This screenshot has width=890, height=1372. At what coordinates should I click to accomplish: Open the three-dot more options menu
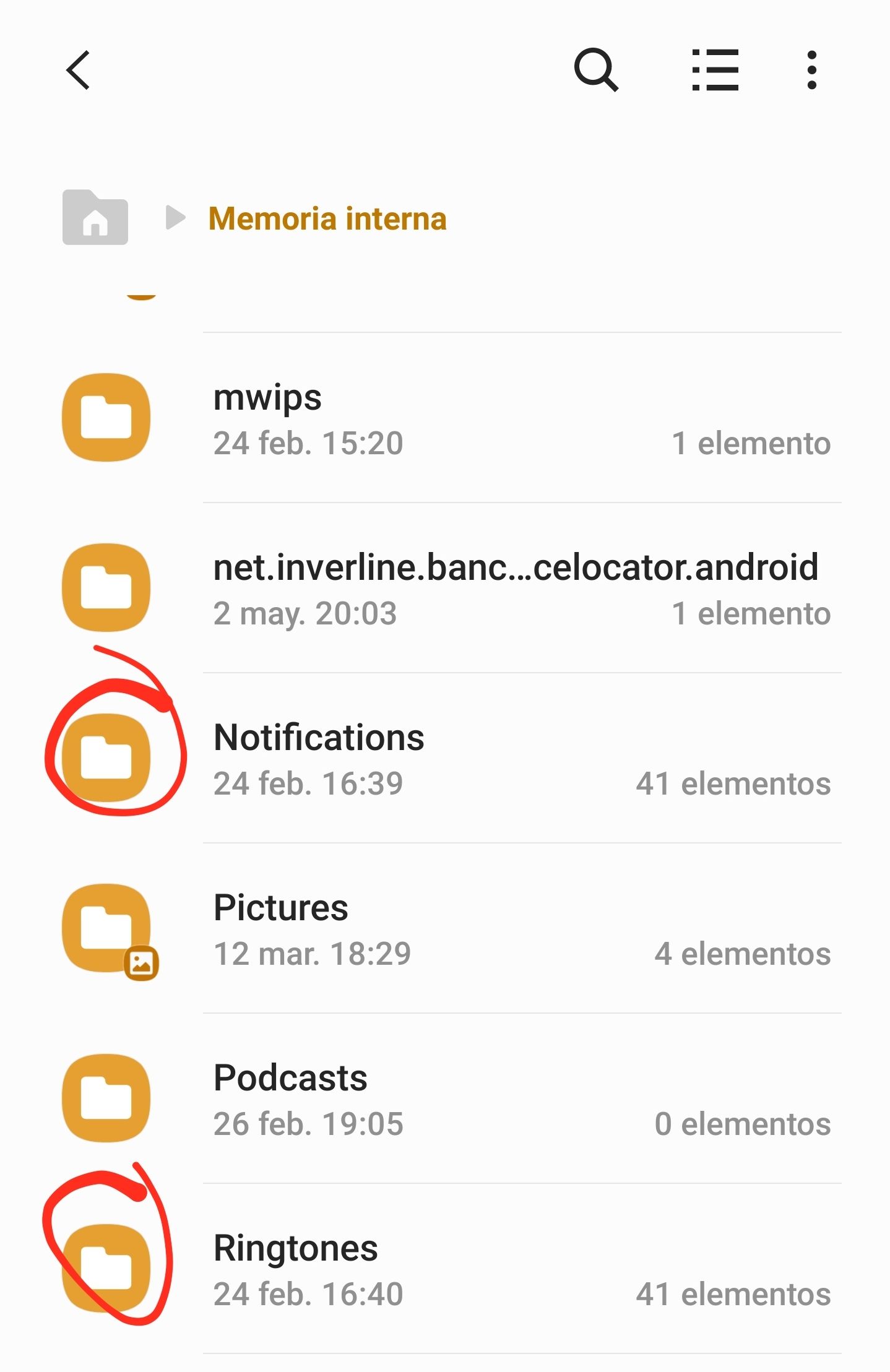(811, 70)
